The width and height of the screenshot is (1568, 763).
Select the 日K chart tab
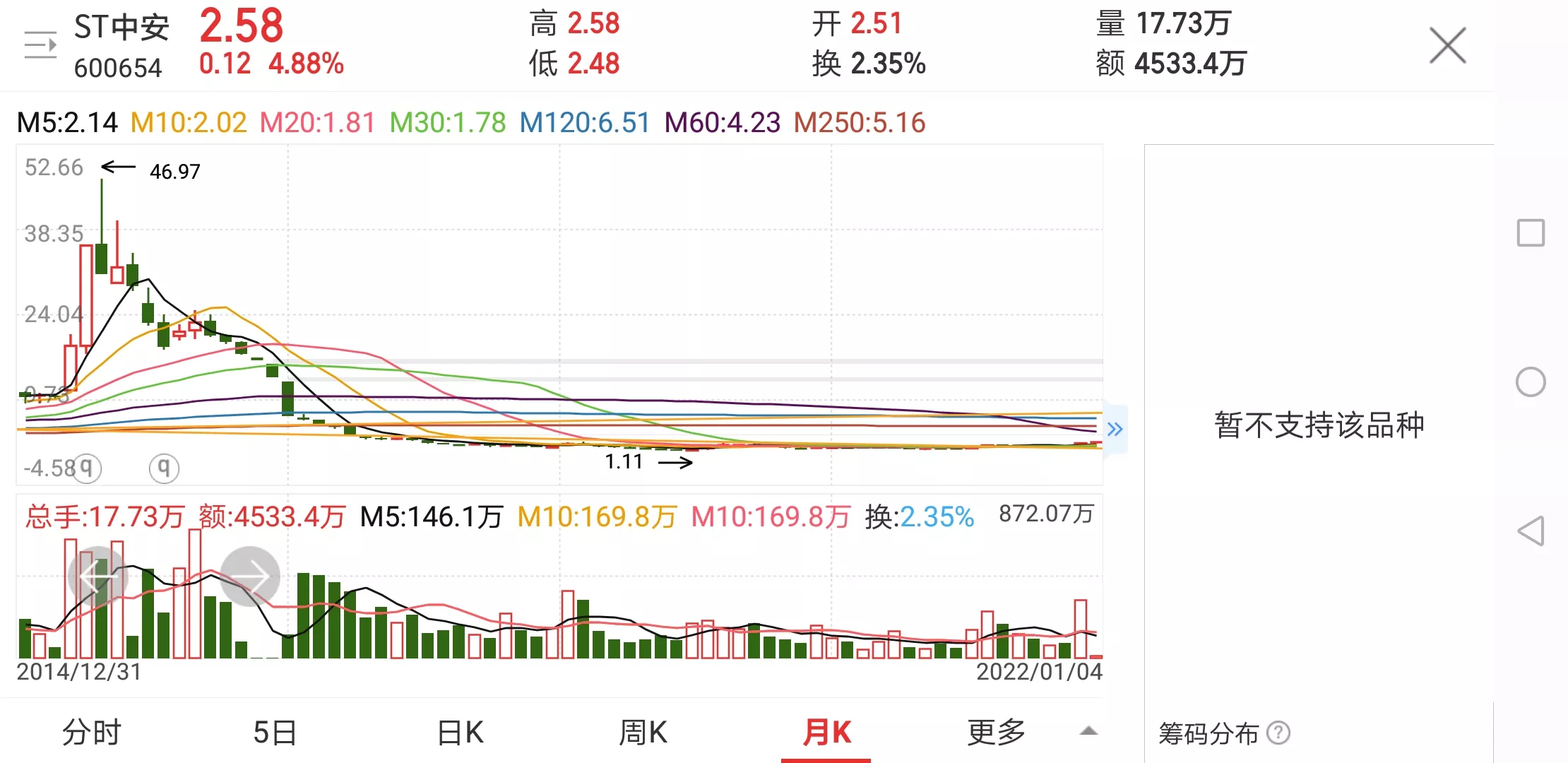point(460,733)
